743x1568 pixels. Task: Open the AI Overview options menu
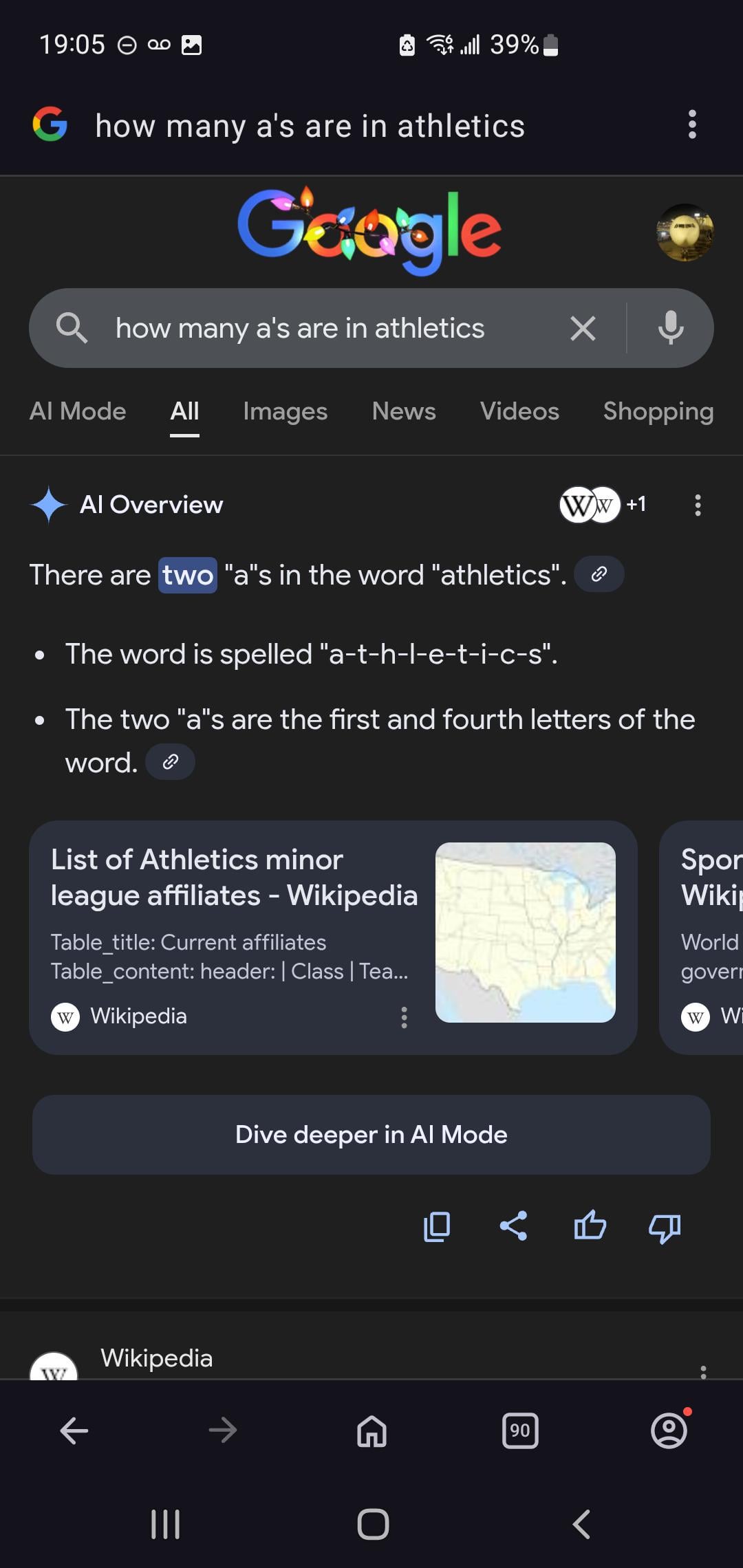pos(698,505)
